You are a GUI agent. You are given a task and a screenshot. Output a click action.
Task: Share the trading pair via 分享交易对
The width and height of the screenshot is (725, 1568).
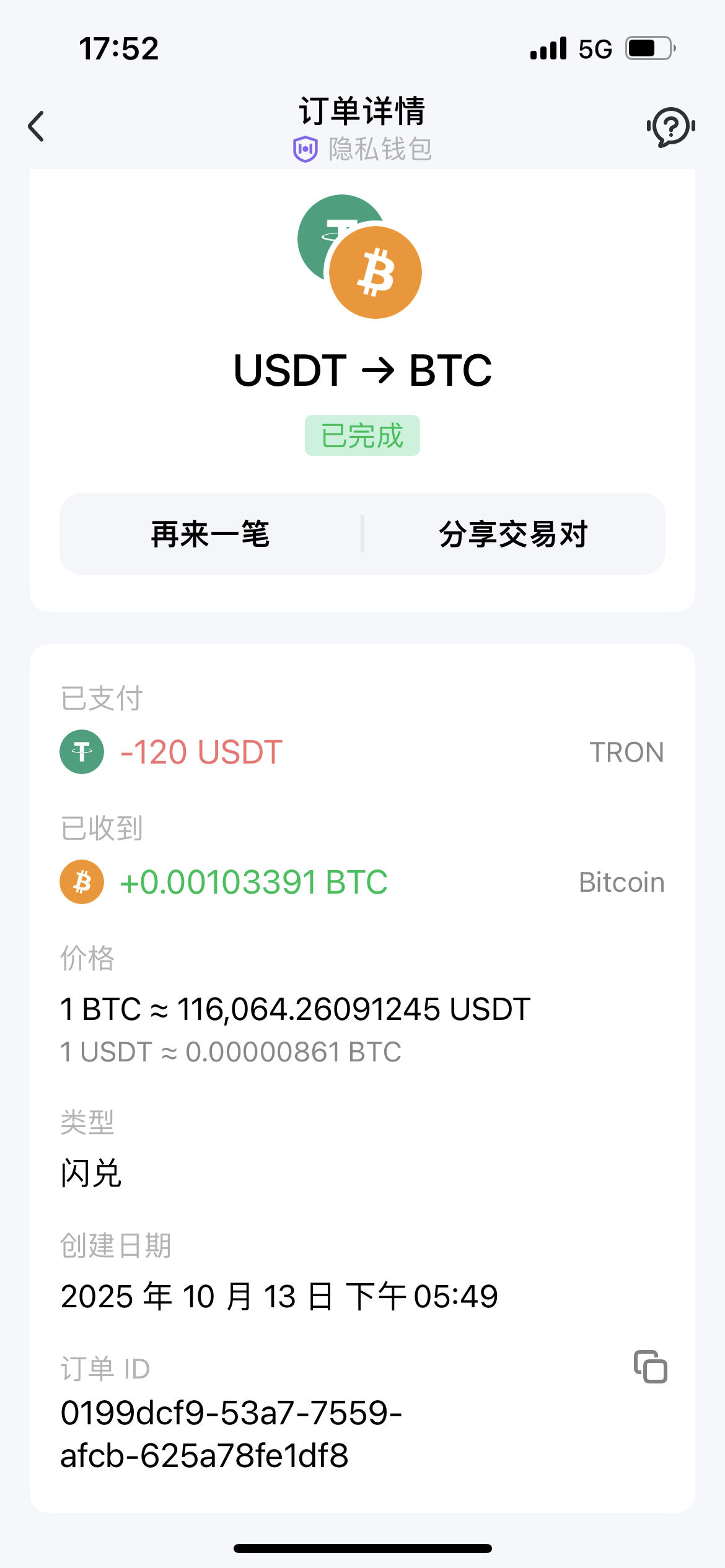tap(513, 534)
